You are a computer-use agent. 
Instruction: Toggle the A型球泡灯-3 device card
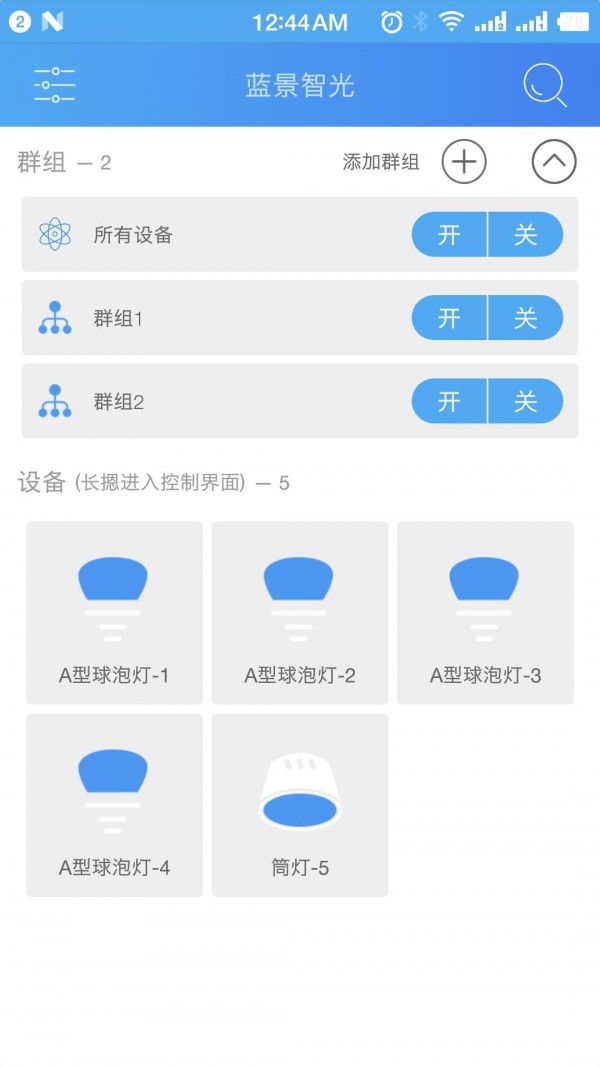point(485,613)
